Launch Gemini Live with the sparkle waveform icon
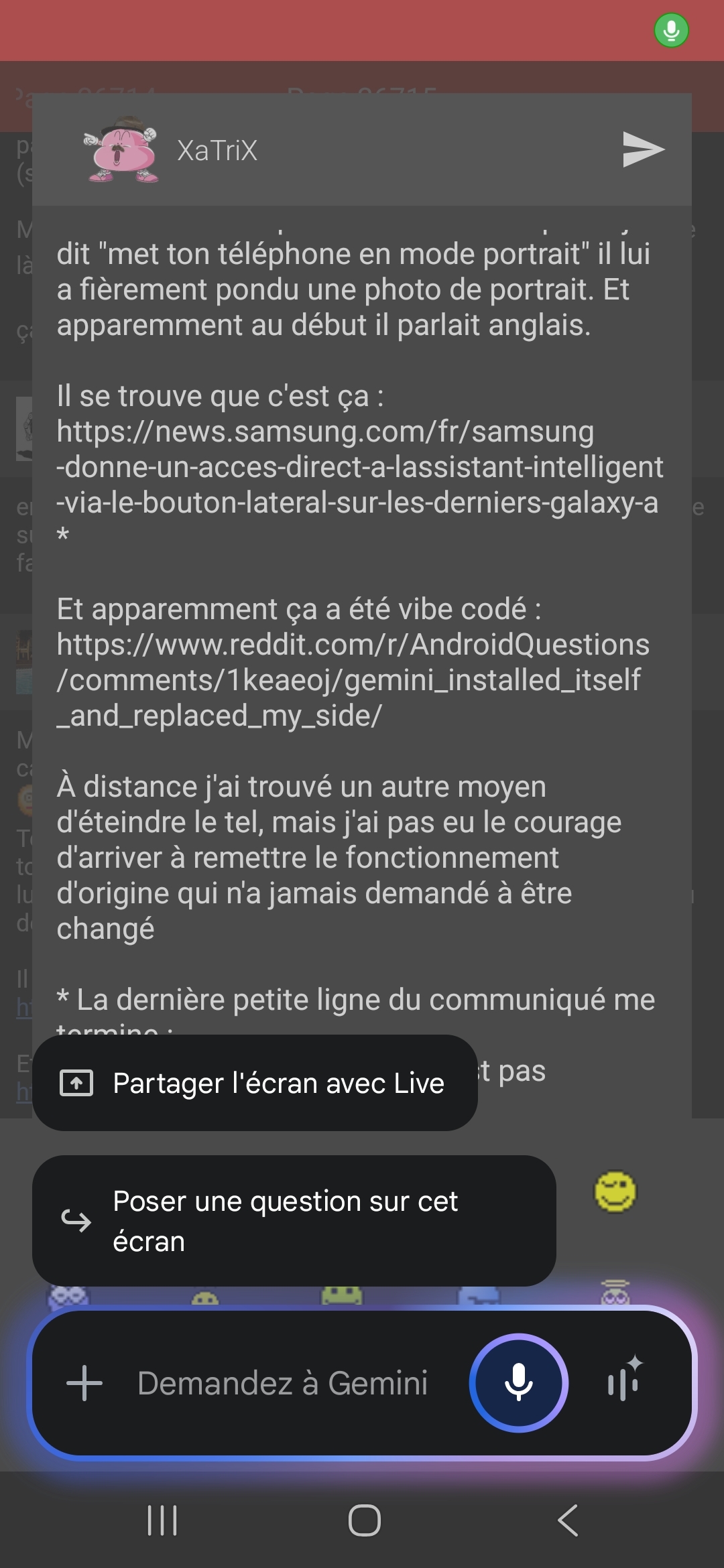The height and width of the screenshot is (1568, 724). click(625, 1382)
